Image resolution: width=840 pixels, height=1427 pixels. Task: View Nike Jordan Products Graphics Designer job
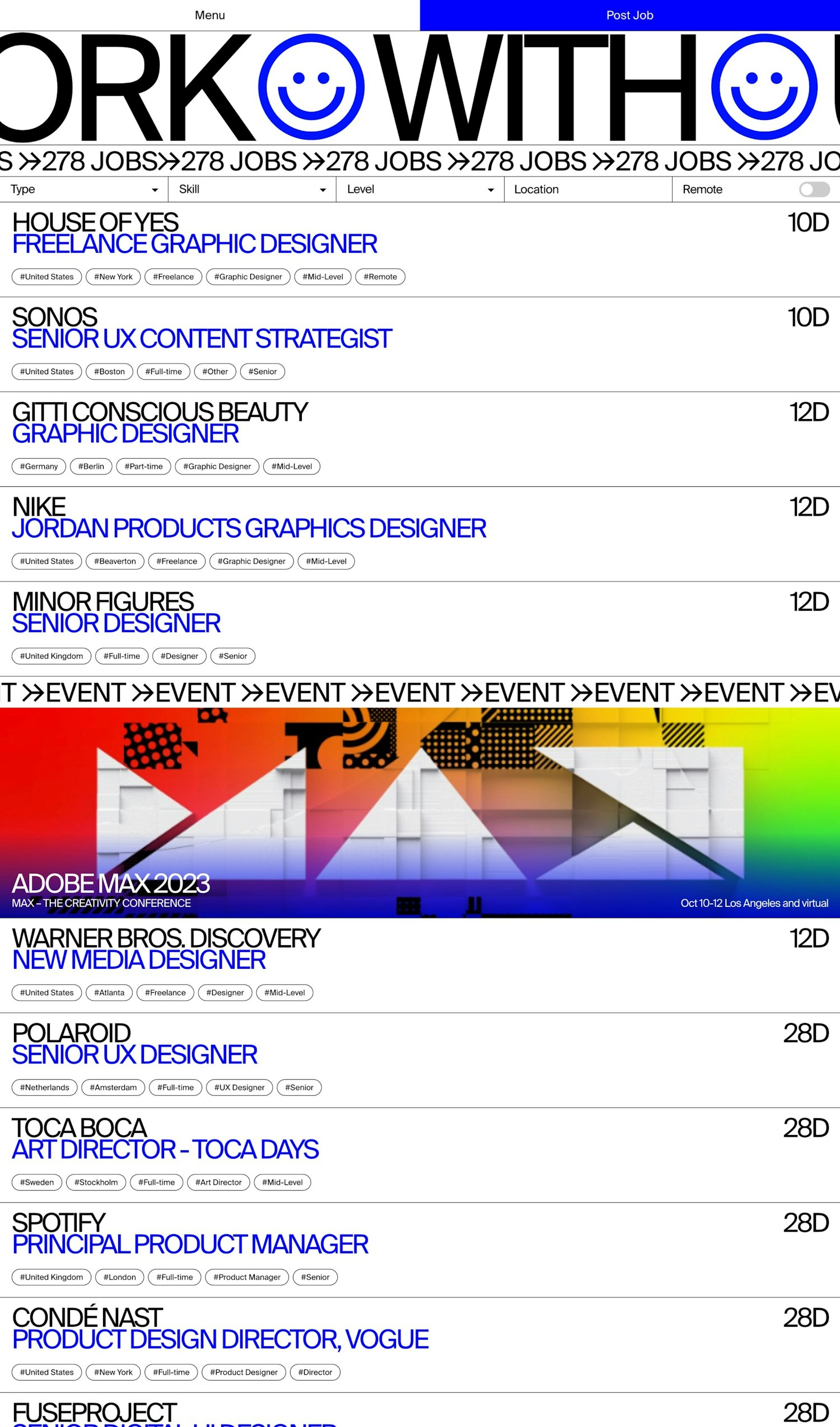pyautogui.click(x=249, y=528)
